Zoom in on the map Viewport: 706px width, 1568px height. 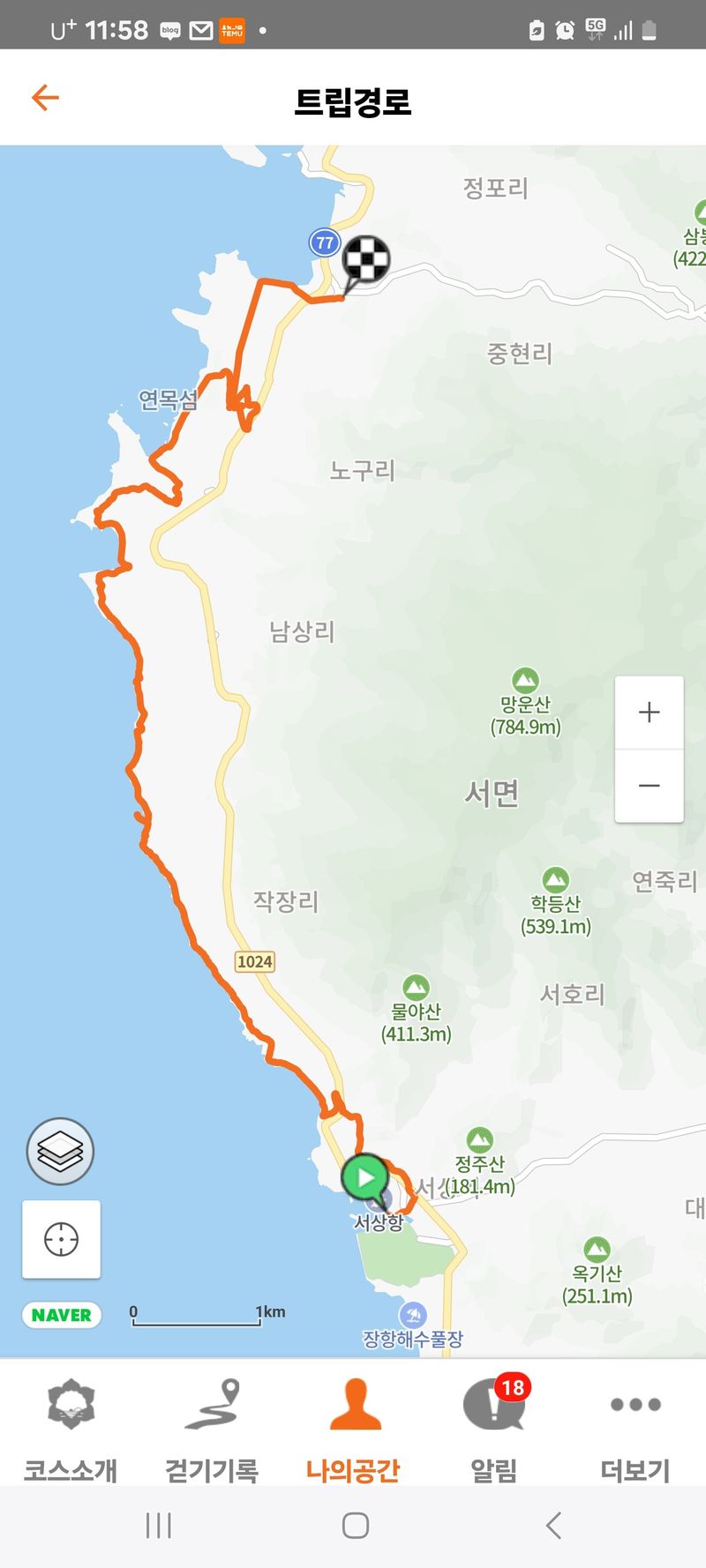click(649, 713)
